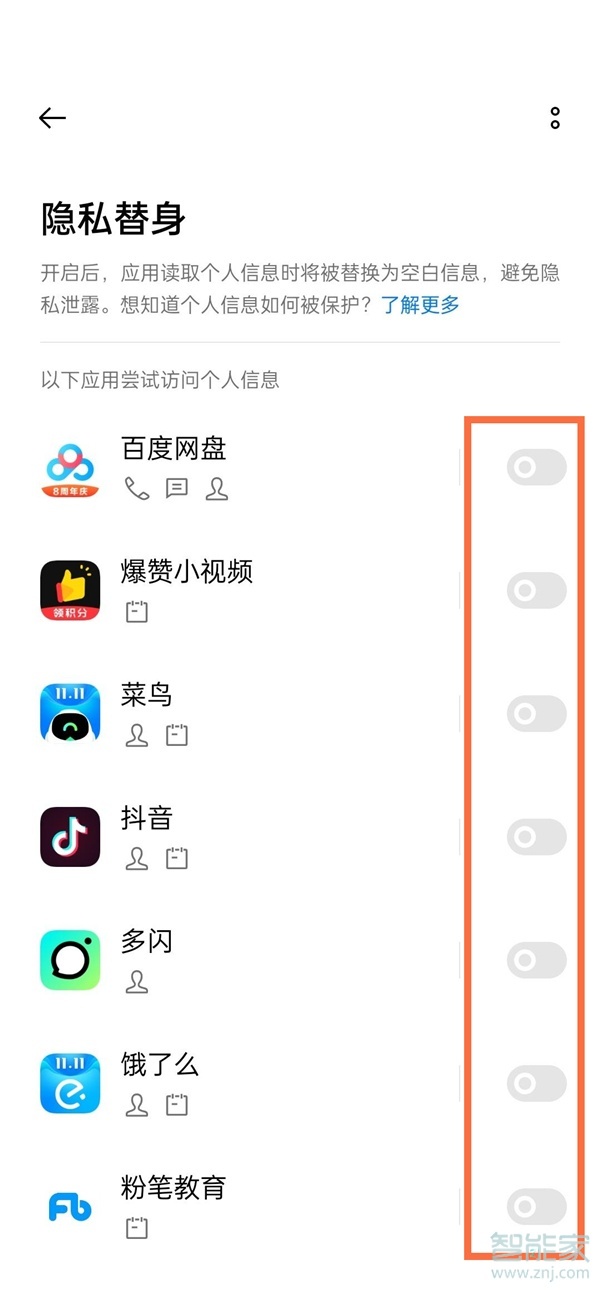600x1292 pixels.
Task: Turn on the 粉笔教育 toggle
Action: 536,1207
